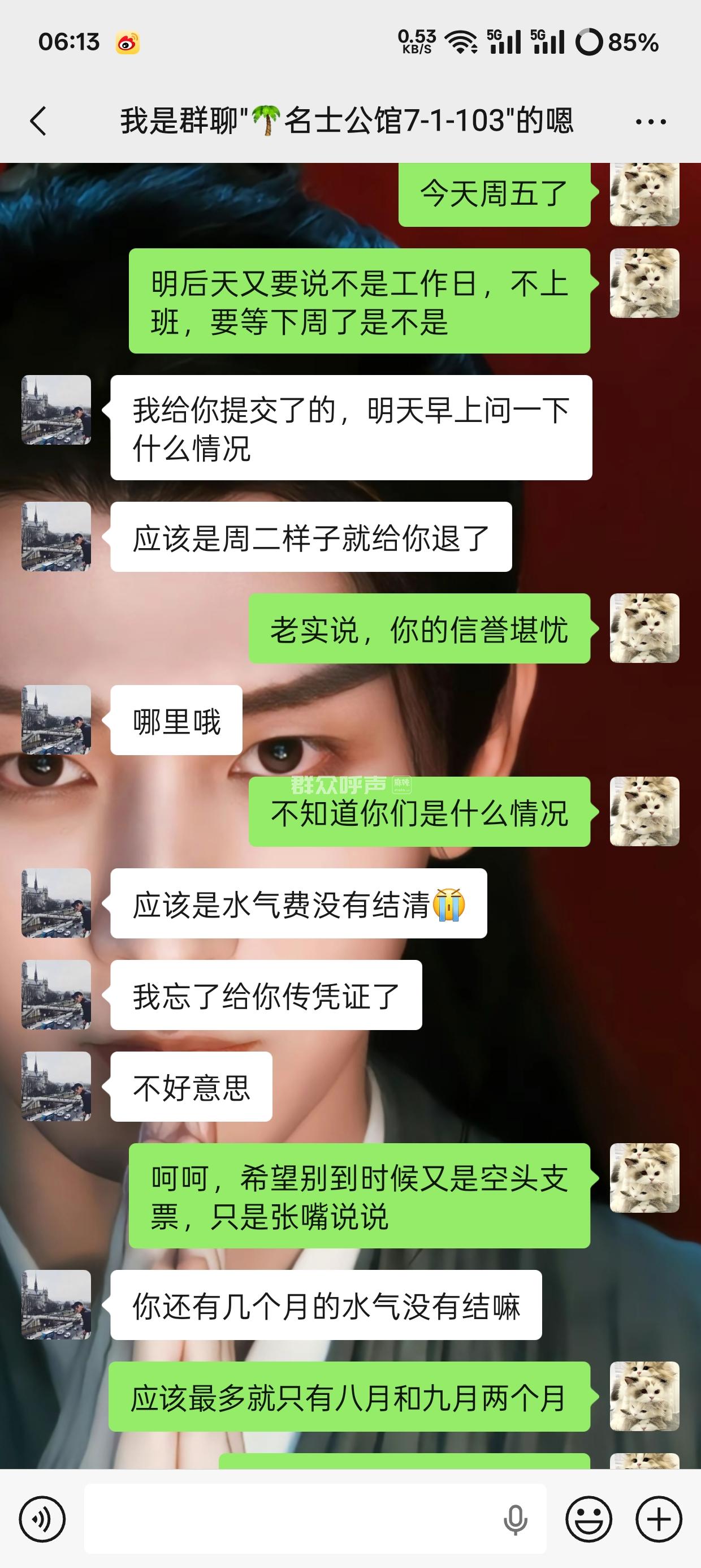
Task: Tap the microphone inside the text field
Action: (515, 1520)
